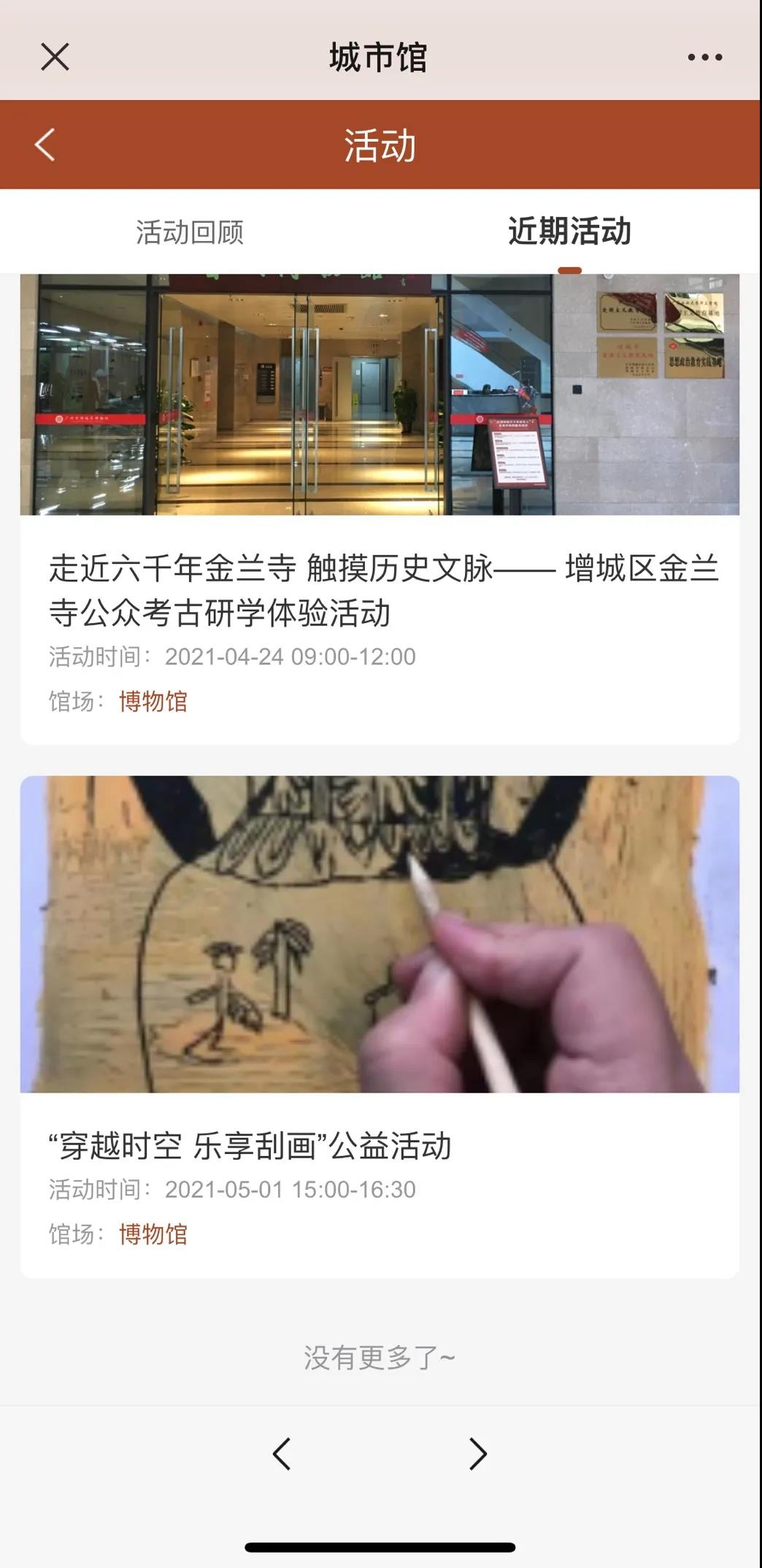Open the three-dot more options menu
762x1568 pixels.
704,57
